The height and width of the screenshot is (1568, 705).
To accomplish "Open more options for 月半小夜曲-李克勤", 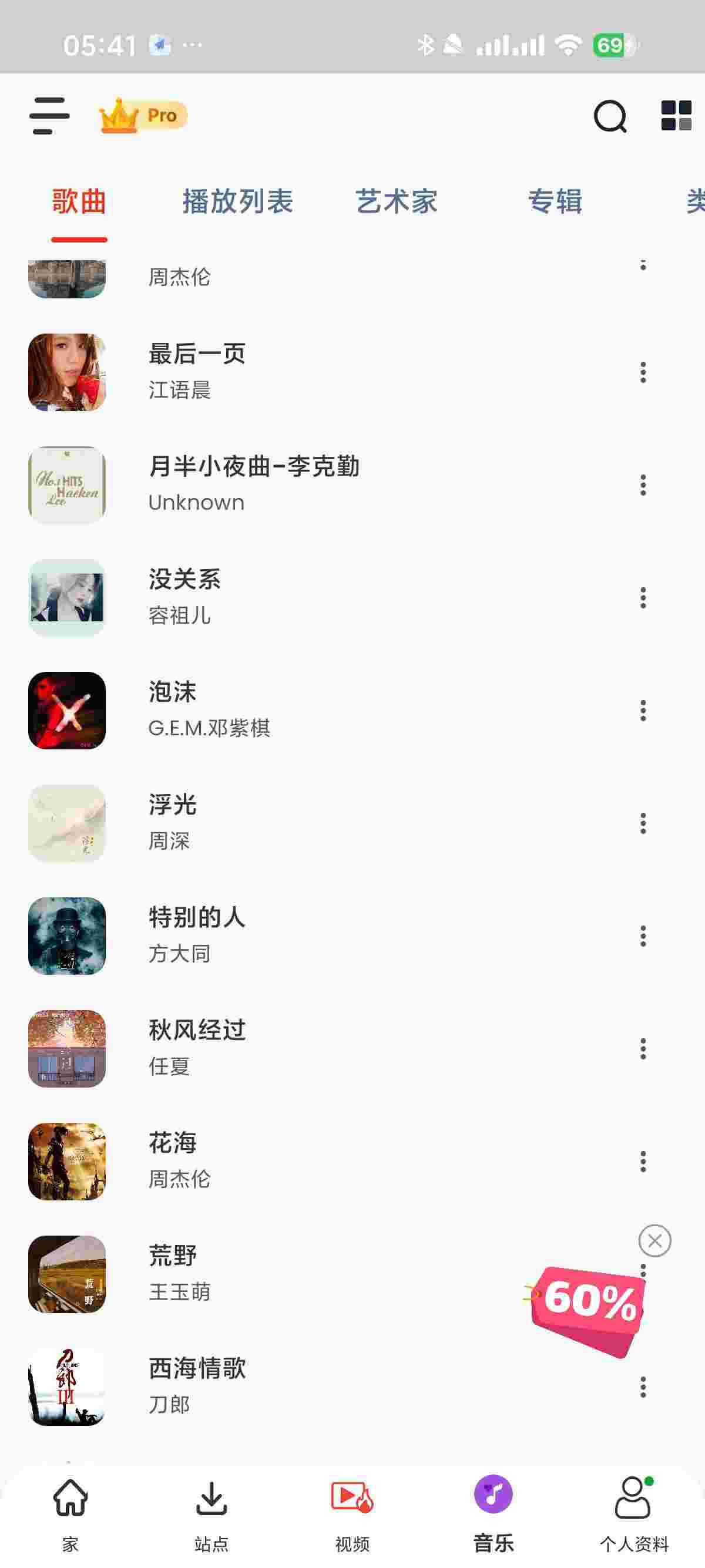I will [x=643, y=485].
